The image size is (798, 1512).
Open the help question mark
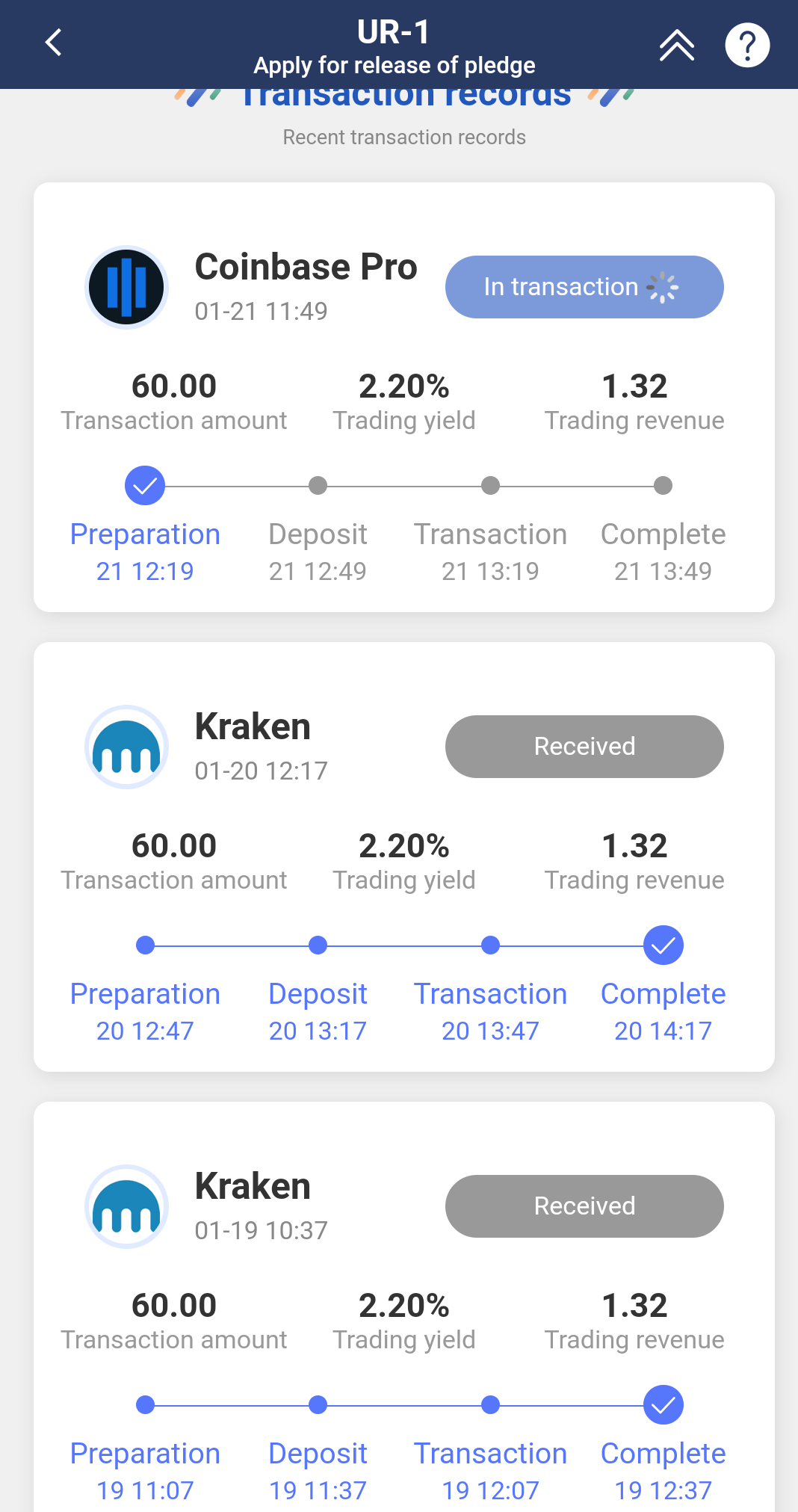tap(747, 45)
